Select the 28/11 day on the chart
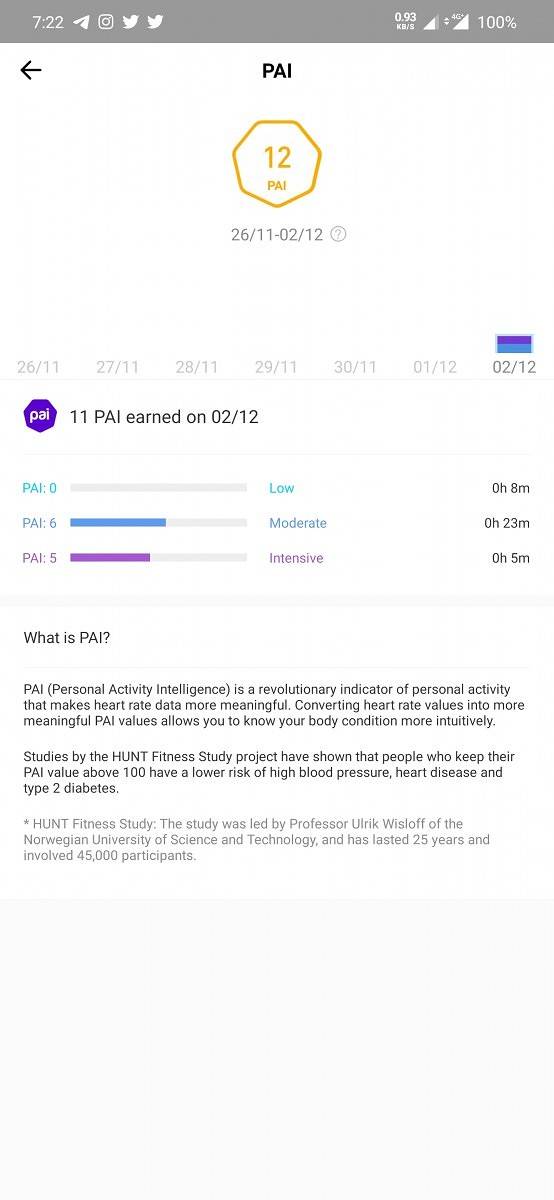 coord(197,367)
